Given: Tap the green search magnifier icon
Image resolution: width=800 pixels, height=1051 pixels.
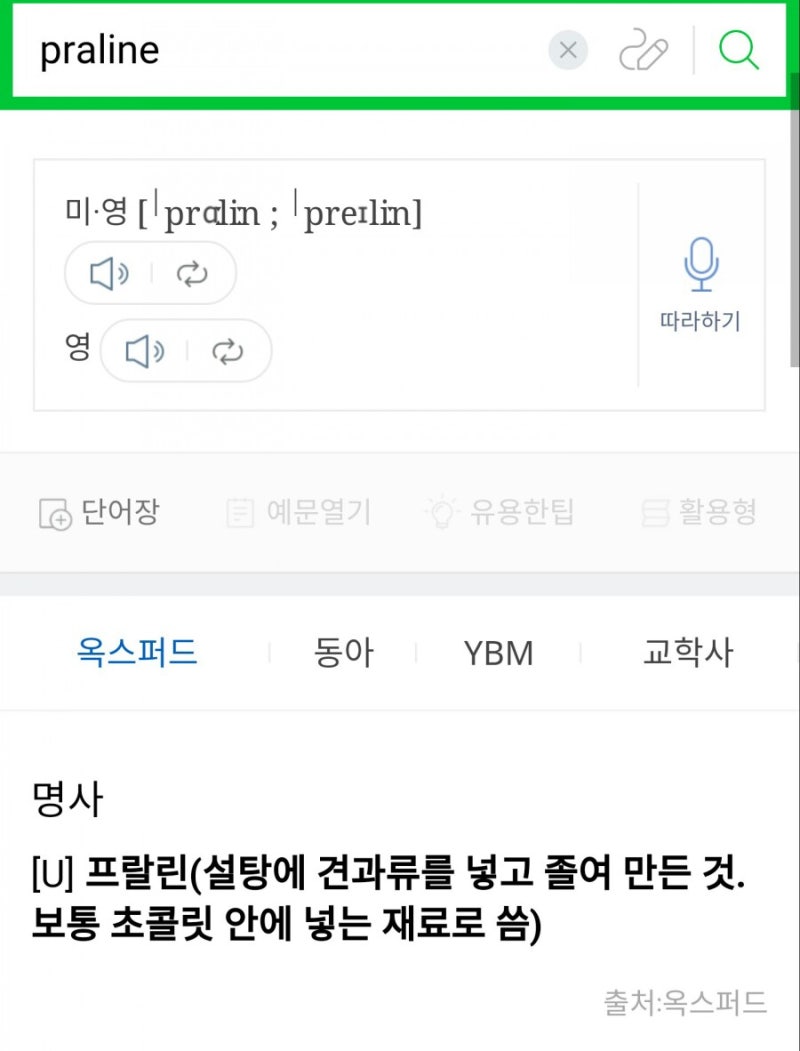Looking at the screenshot, I should click(740, 50).
